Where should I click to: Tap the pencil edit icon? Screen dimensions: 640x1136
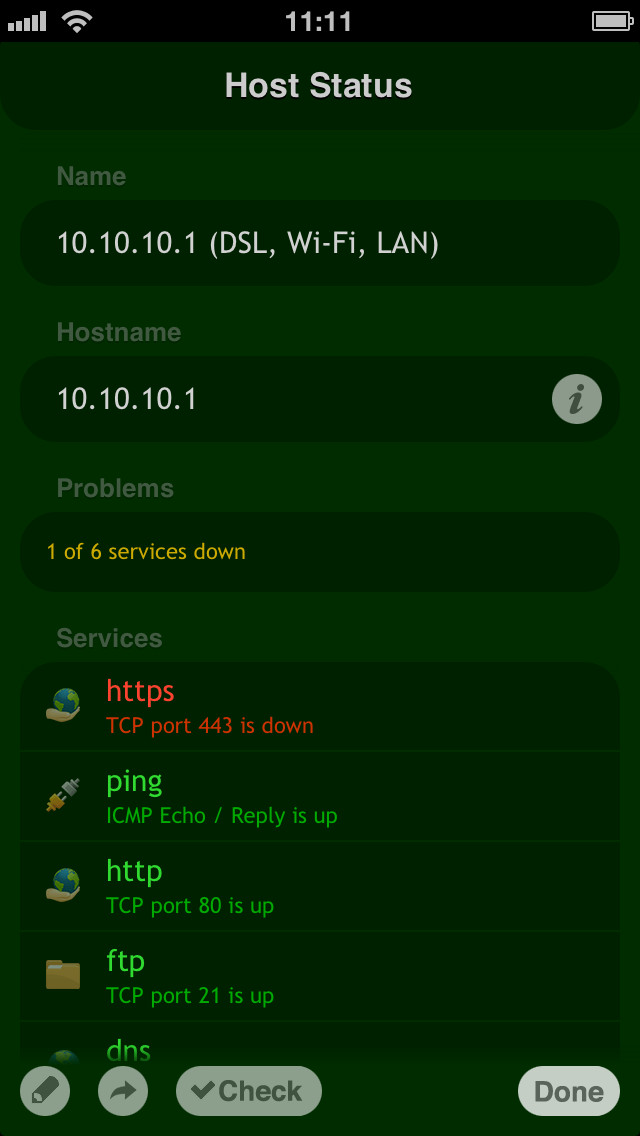[x=45, y=1090]
